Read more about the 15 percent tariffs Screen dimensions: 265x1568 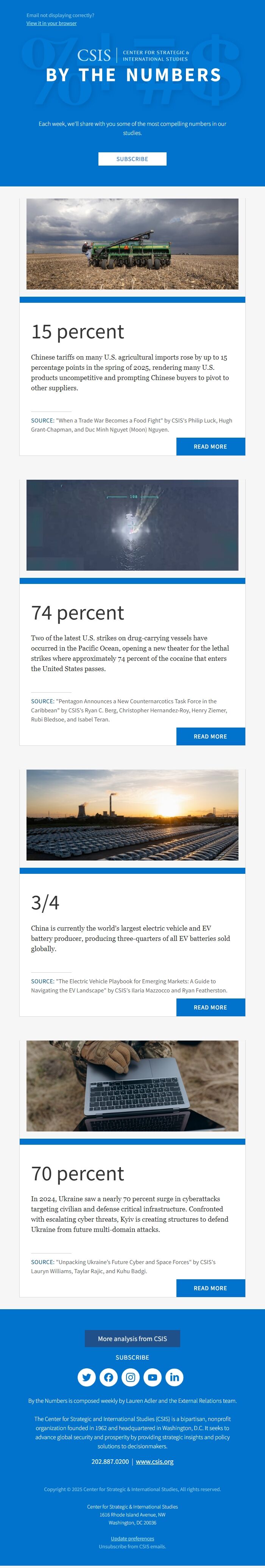(x=210, y=446)
